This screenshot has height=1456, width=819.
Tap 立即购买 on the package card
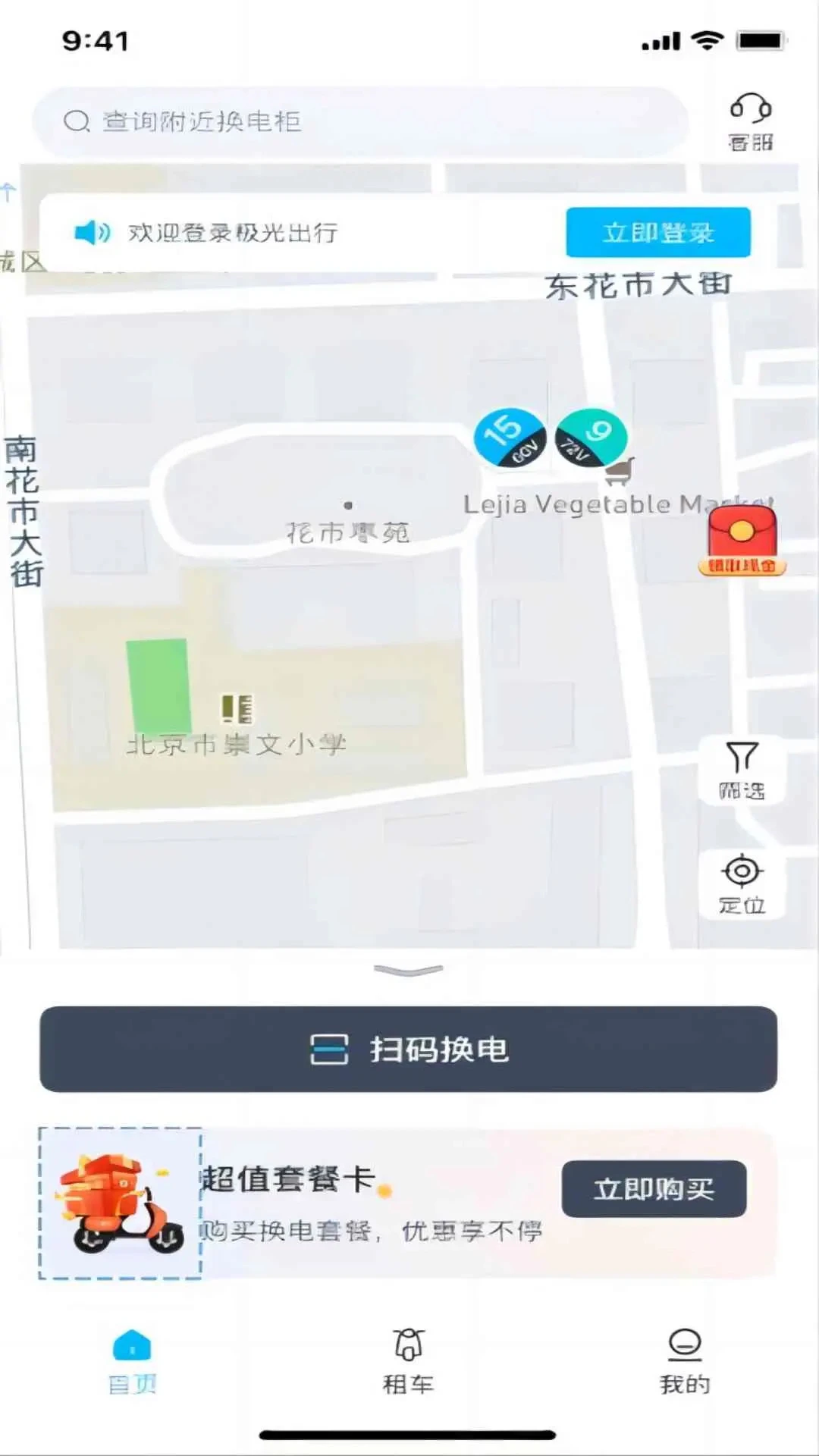pos(654,1189)
